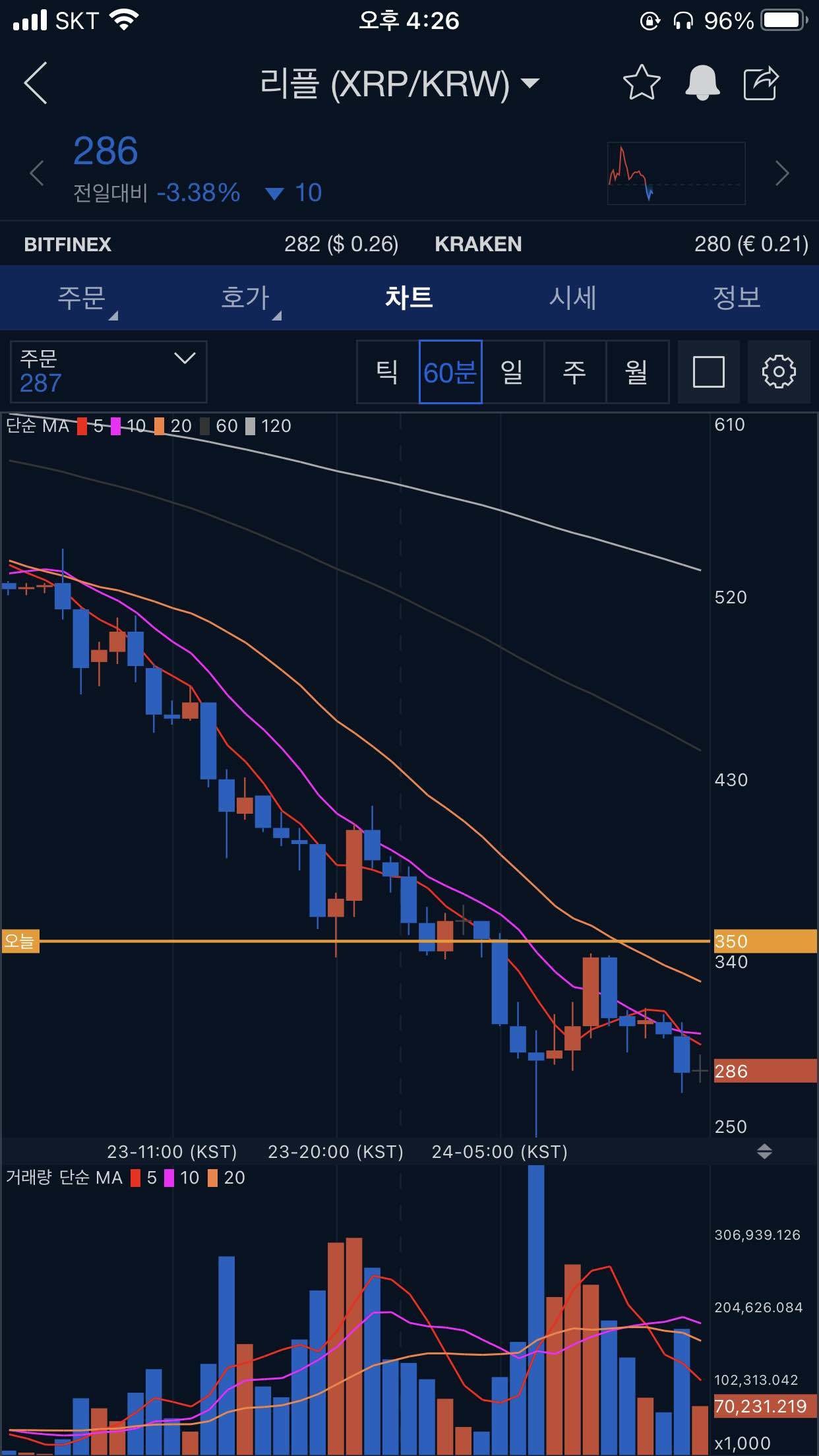Switch chart to 월 interval
819x1456 pixels.
[x=637, y=373]
